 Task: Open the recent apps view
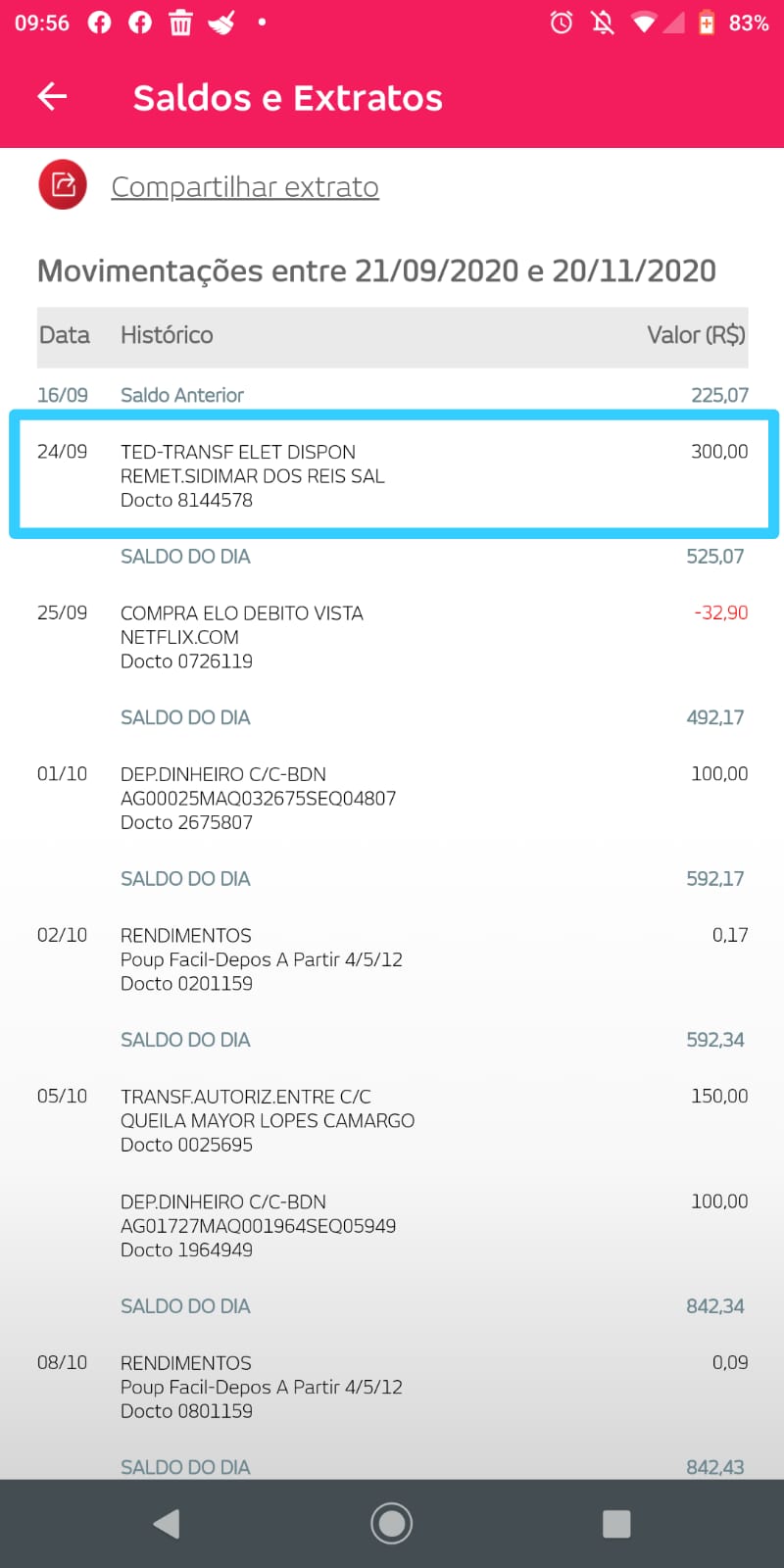(x=616, y=1523)
